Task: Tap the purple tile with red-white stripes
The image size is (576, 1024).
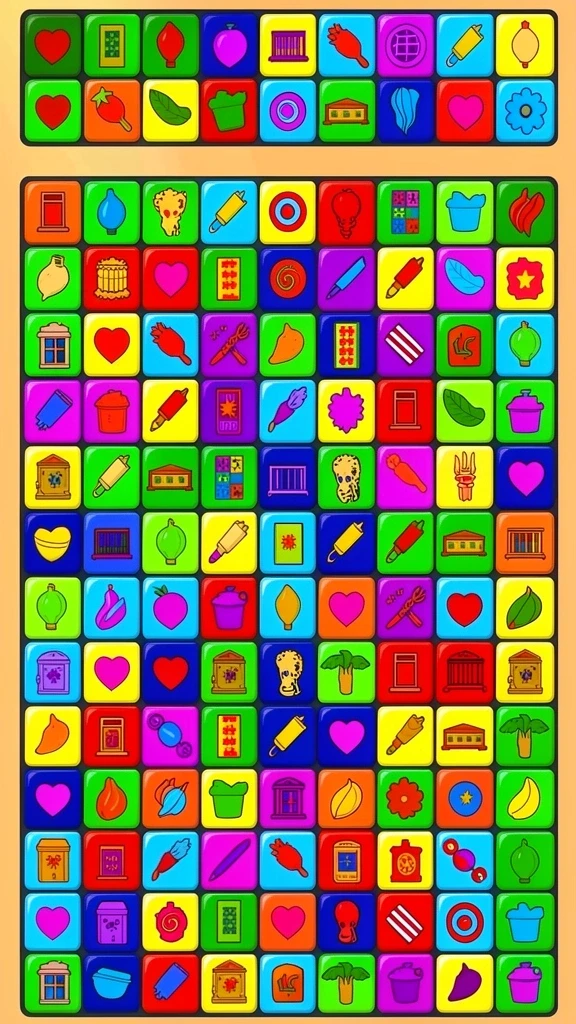Action: (x=406, y=345)
